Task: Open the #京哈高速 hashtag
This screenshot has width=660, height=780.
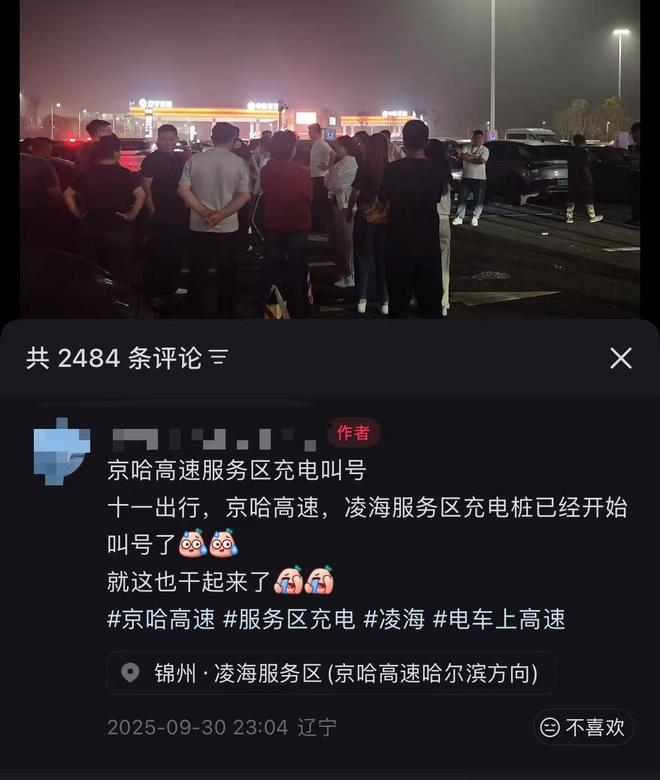Action: (161, 619)
